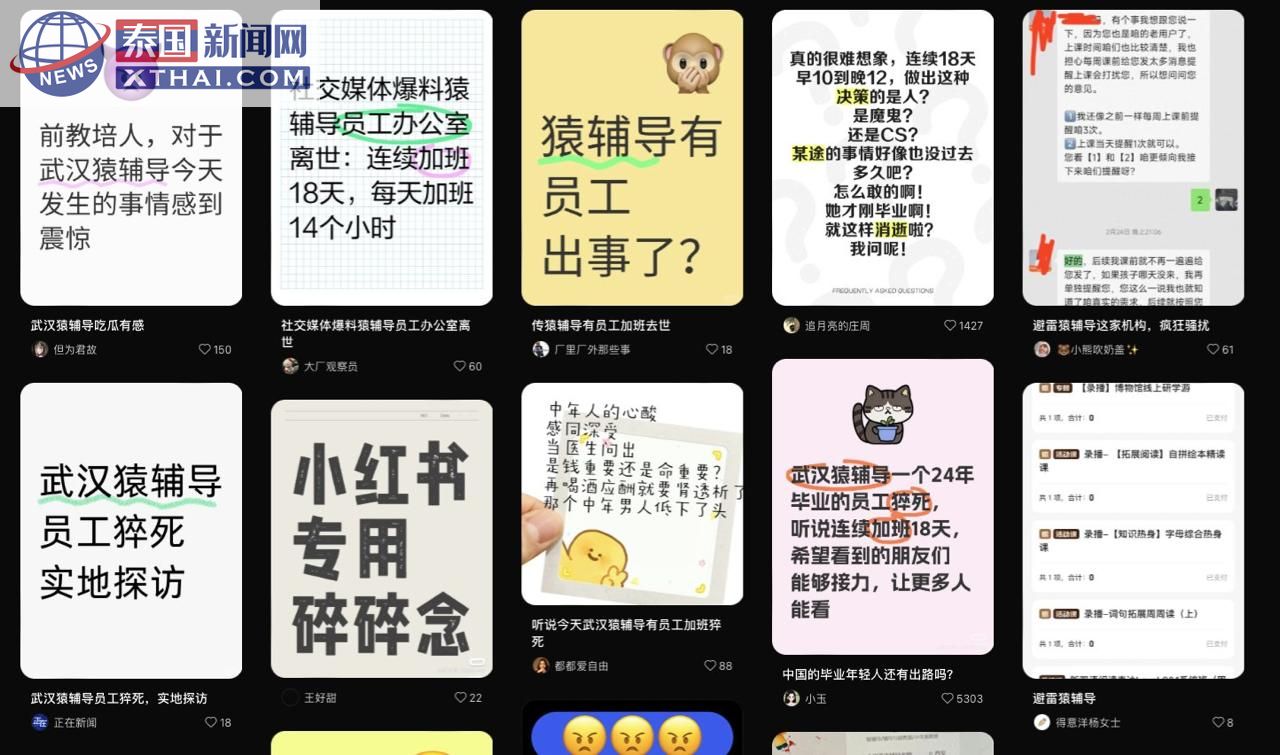Open the post 武汉猿辅导员工猝死，实地探访
1280x755 pixels.
[x=131, y=530]
